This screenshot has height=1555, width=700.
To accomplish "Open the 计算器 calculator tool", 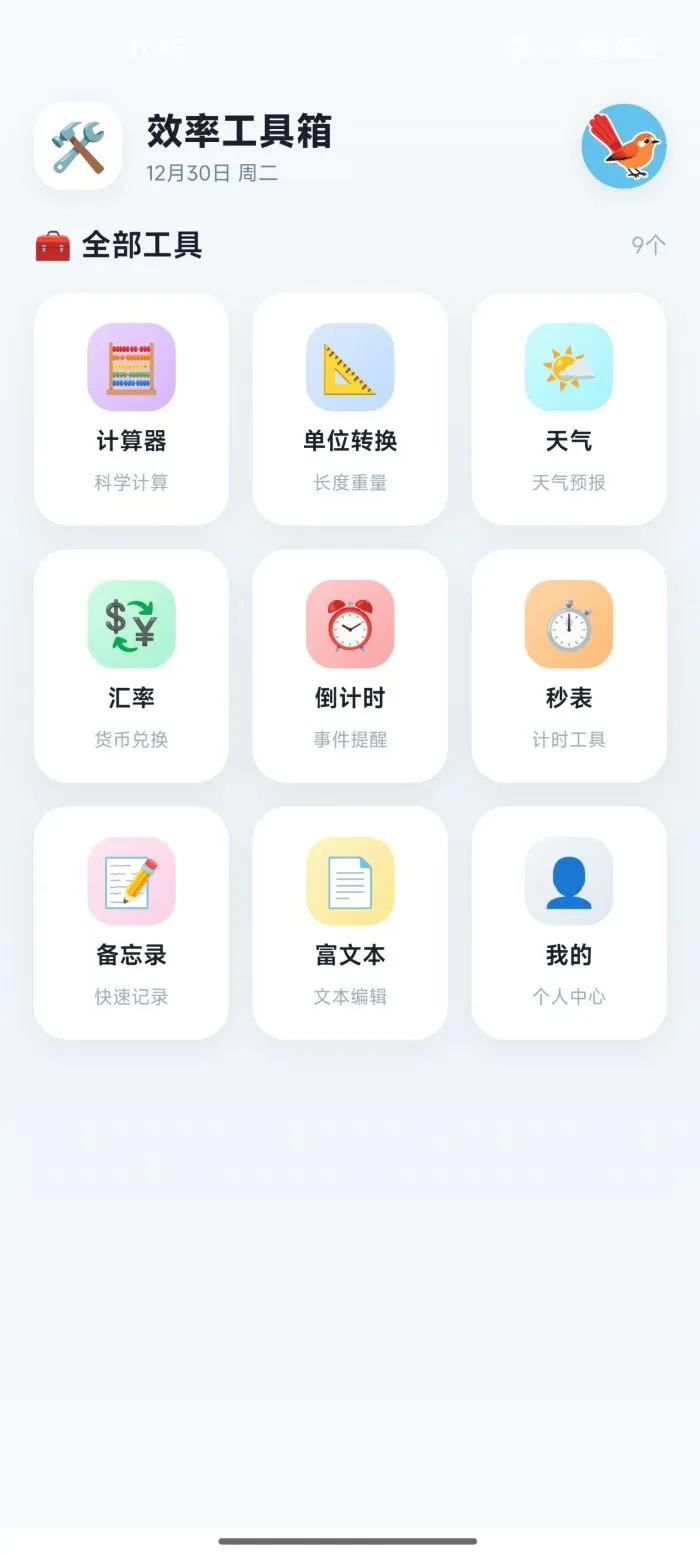I will point(131,408).
